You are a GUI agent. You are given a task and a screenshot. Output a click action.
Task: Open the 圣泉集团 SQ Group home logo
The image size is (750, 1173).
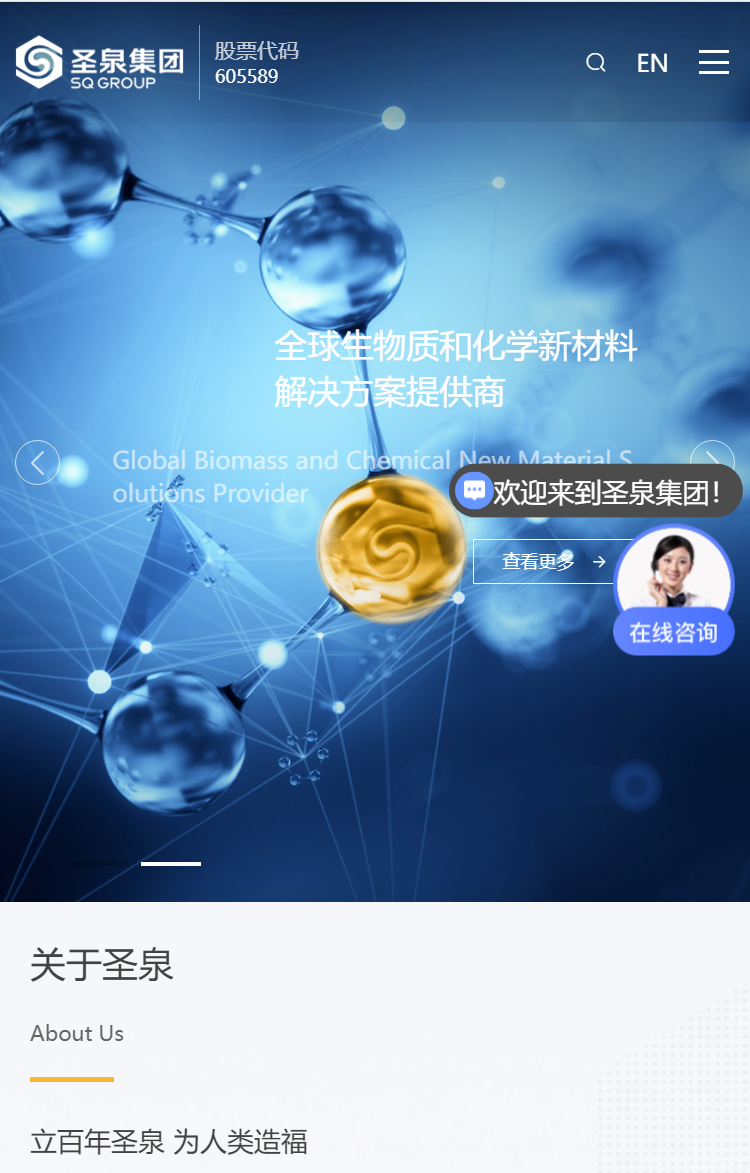click(x=100, y=63)
